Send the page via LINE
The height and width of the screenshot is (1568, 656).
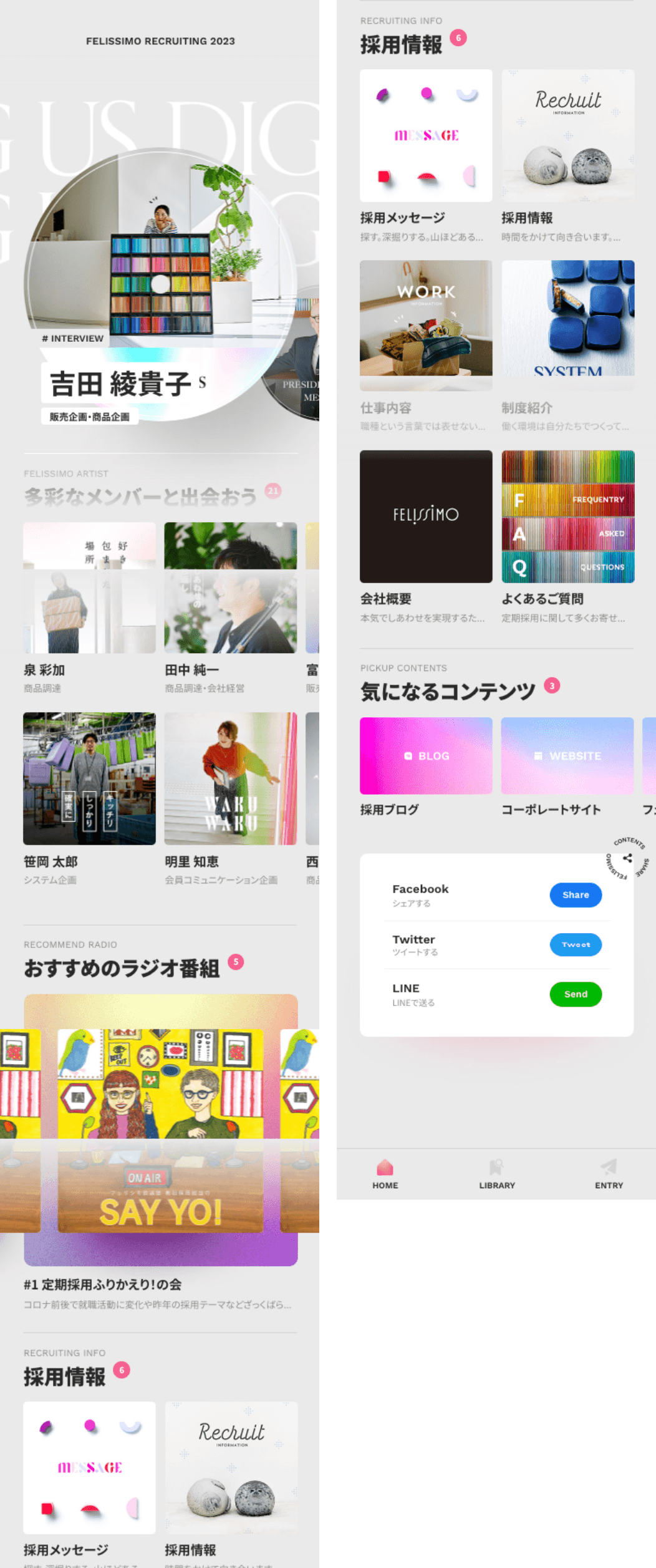click(575, 994)
